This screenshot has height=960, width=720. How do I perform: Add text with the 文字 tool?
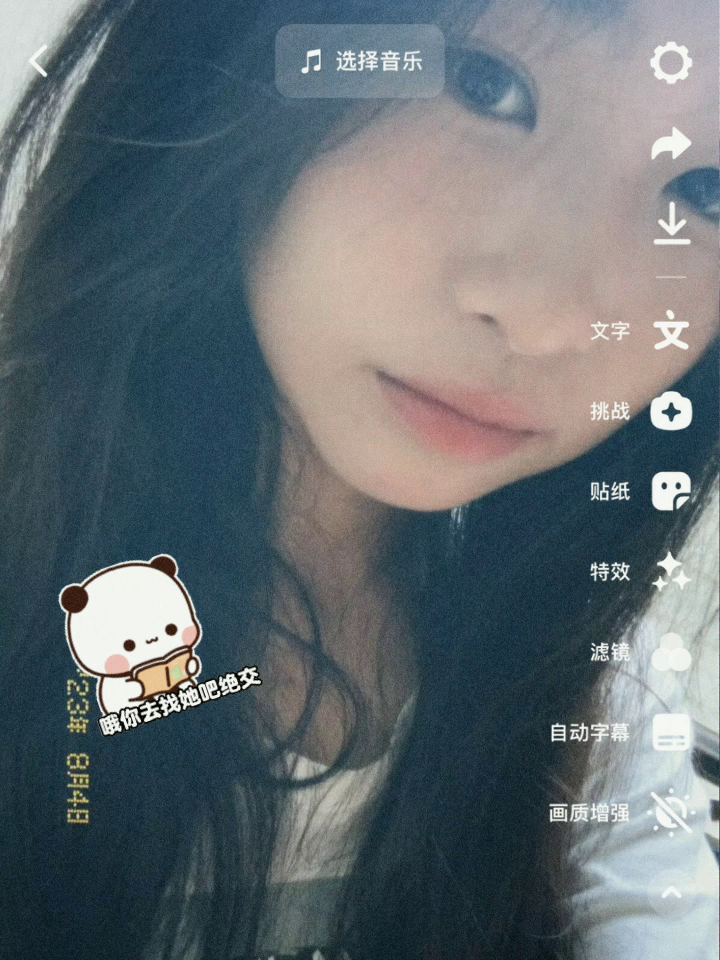(x=671, y=330)
